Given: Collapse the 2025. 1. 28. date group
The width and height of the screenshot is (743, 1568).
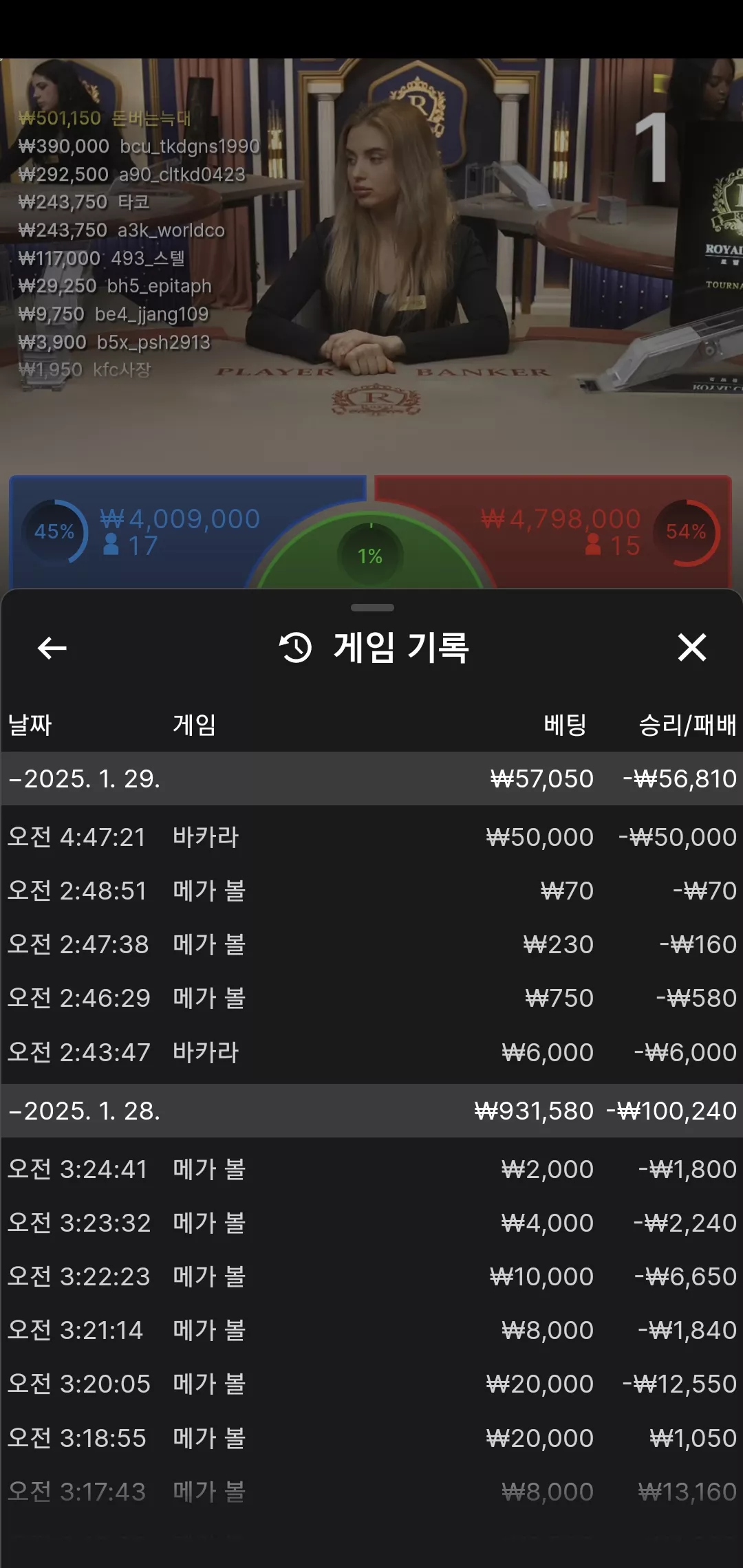Looking at the screenshot, I should click(371, 1111).
